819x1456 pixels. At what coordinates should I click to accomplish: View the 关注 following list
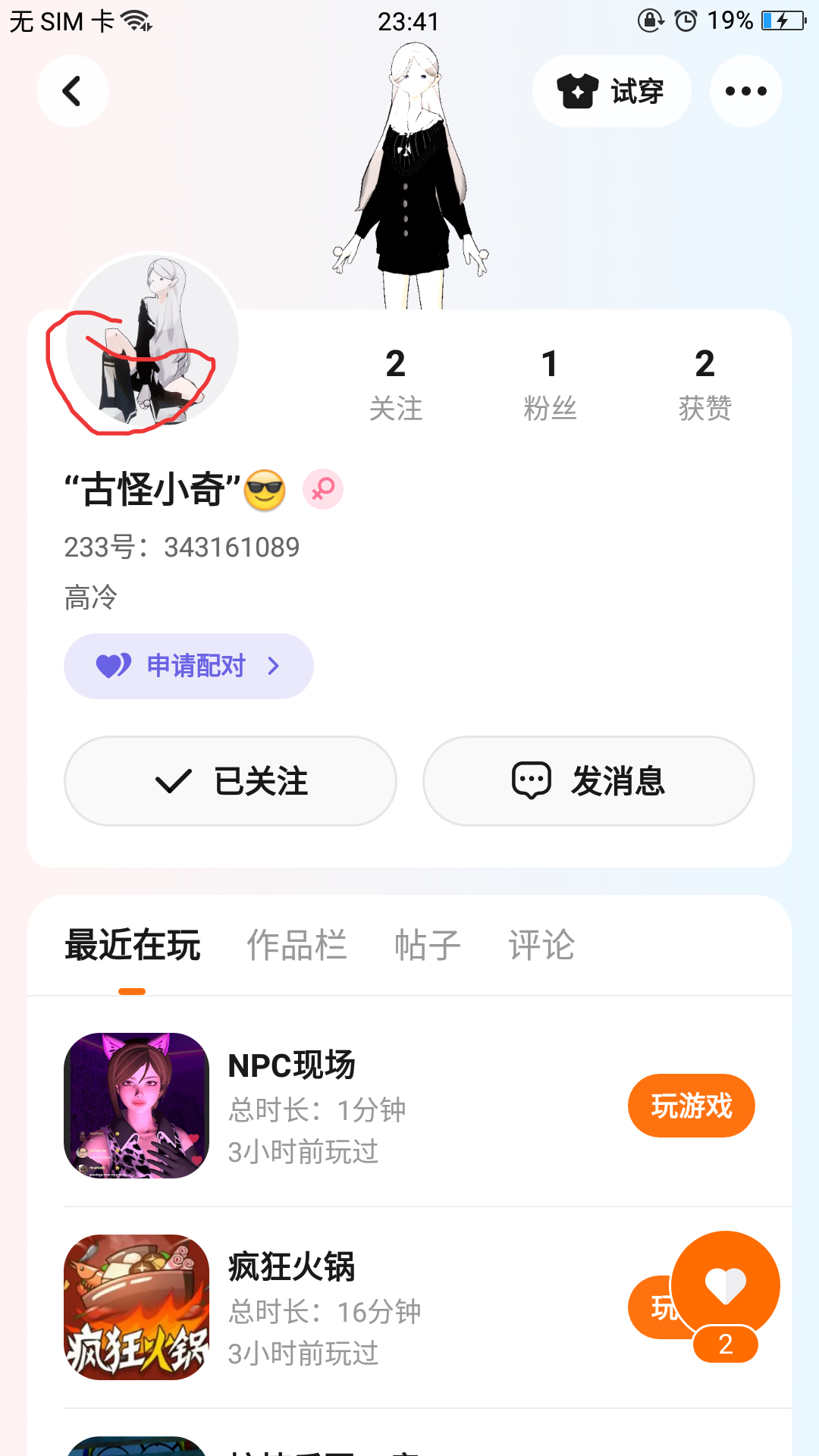point(395,384)
